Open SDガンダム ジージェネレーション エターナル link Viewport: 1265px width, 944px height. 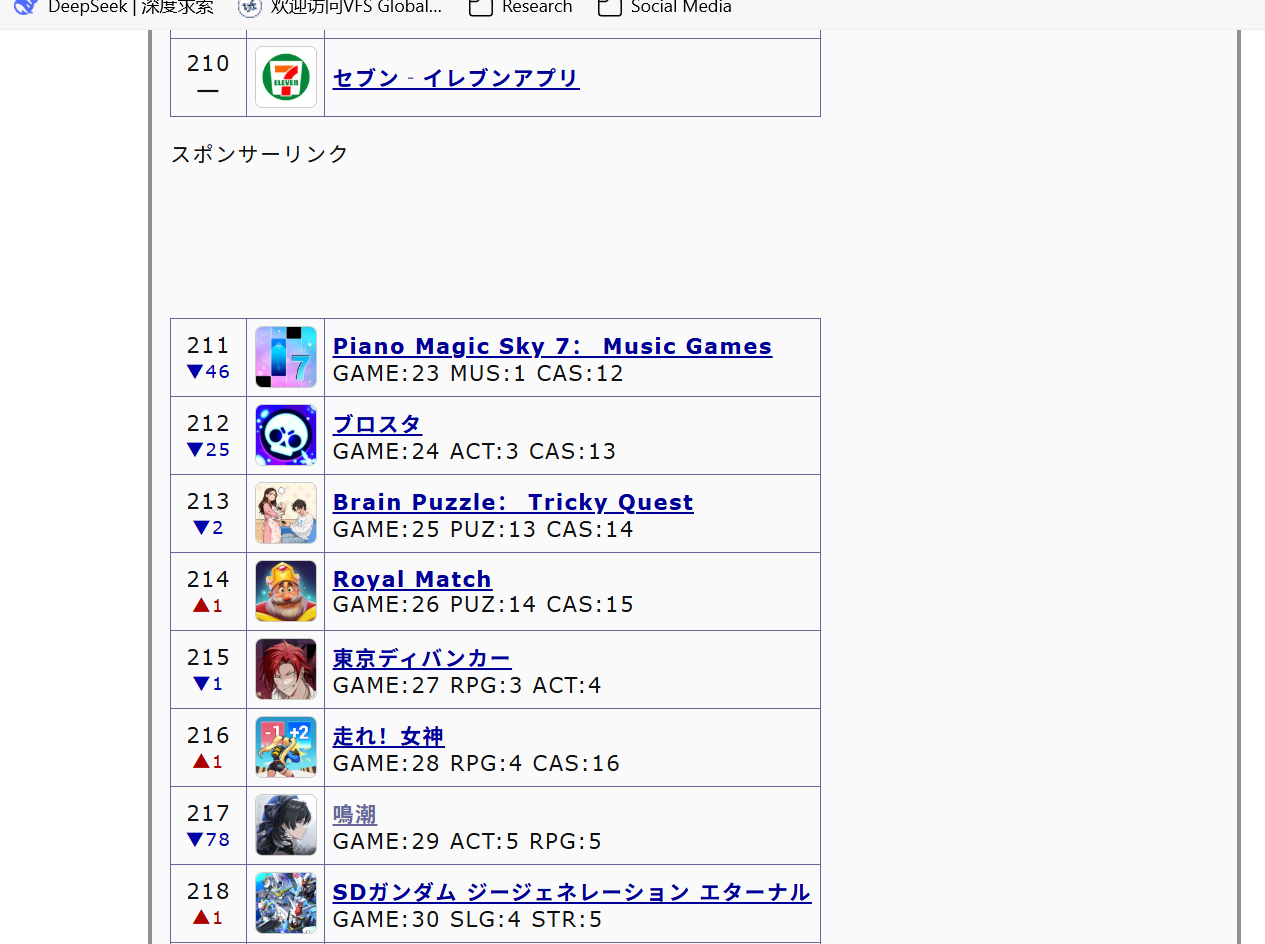click(x=571, y=892)
